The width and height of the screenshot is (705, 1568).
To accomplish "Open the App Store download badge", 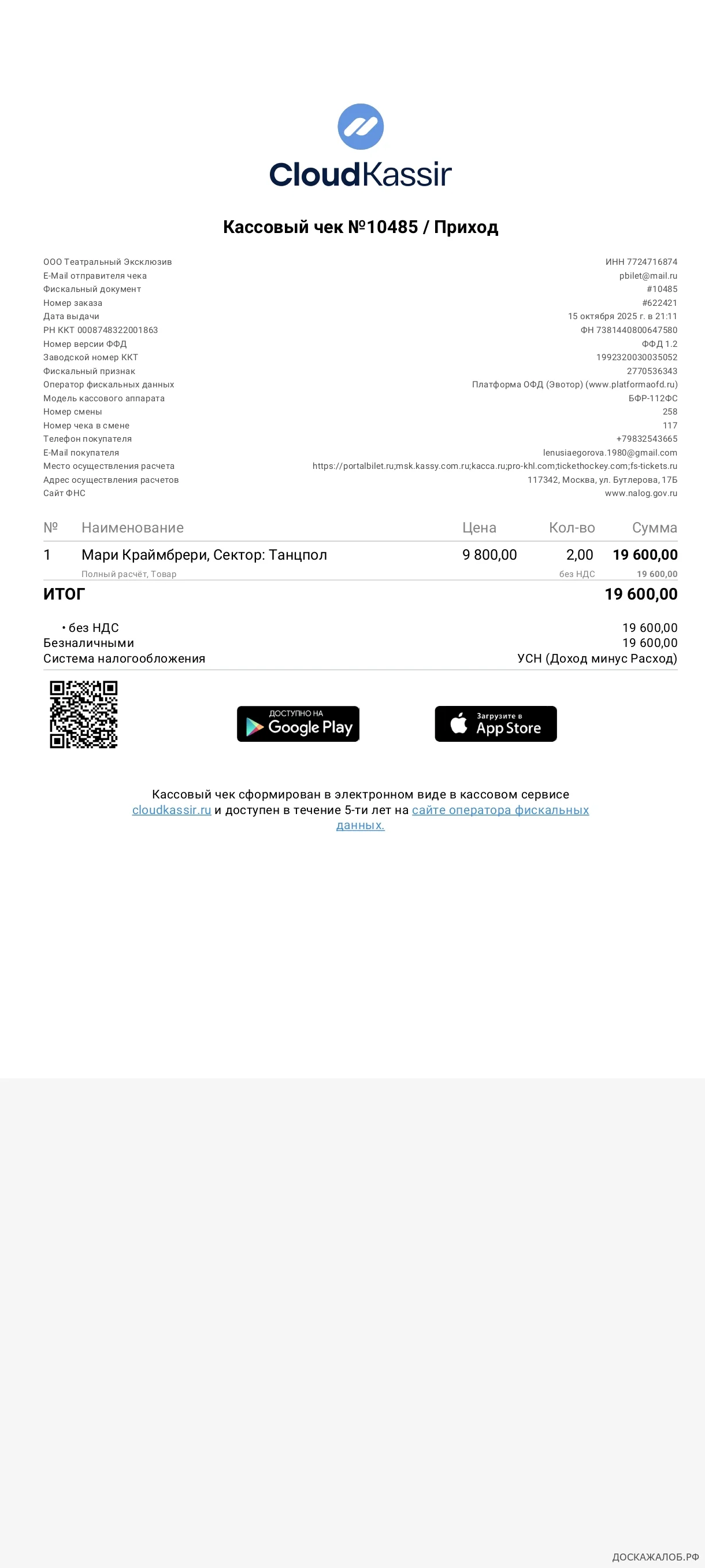I will (496, 724).
